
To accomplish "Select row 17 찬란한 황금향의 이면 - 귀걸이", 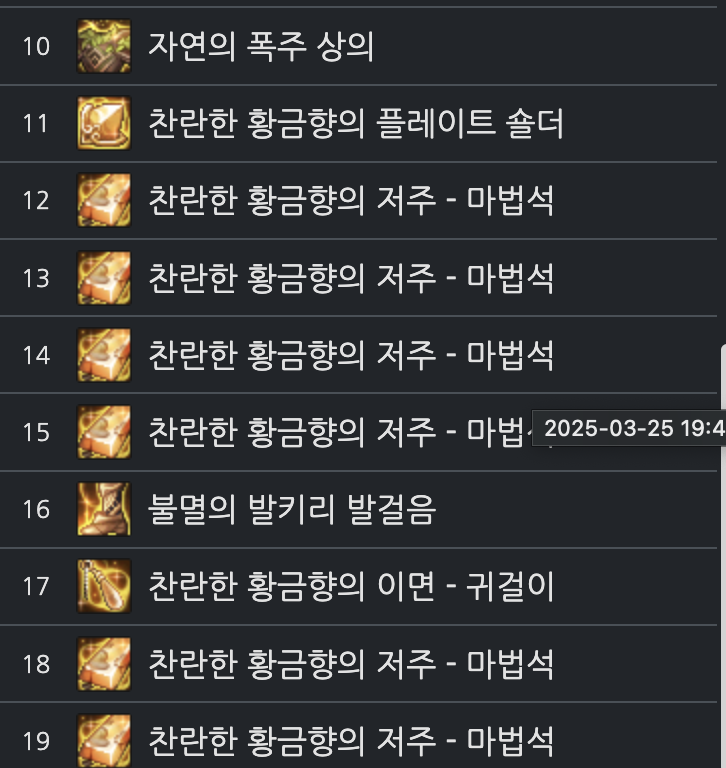I will (350, 586).
